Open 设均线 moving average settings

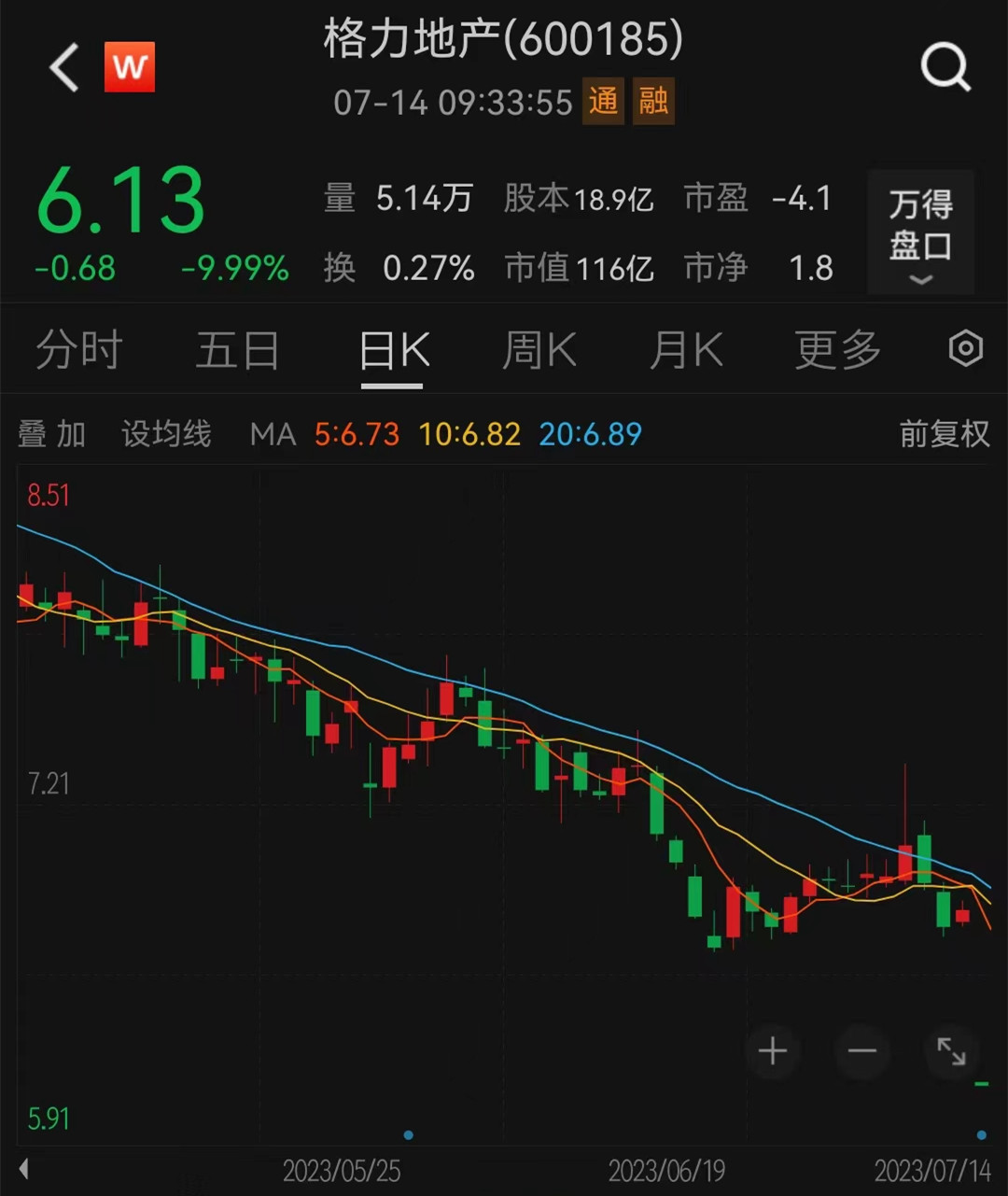(166, 434)
